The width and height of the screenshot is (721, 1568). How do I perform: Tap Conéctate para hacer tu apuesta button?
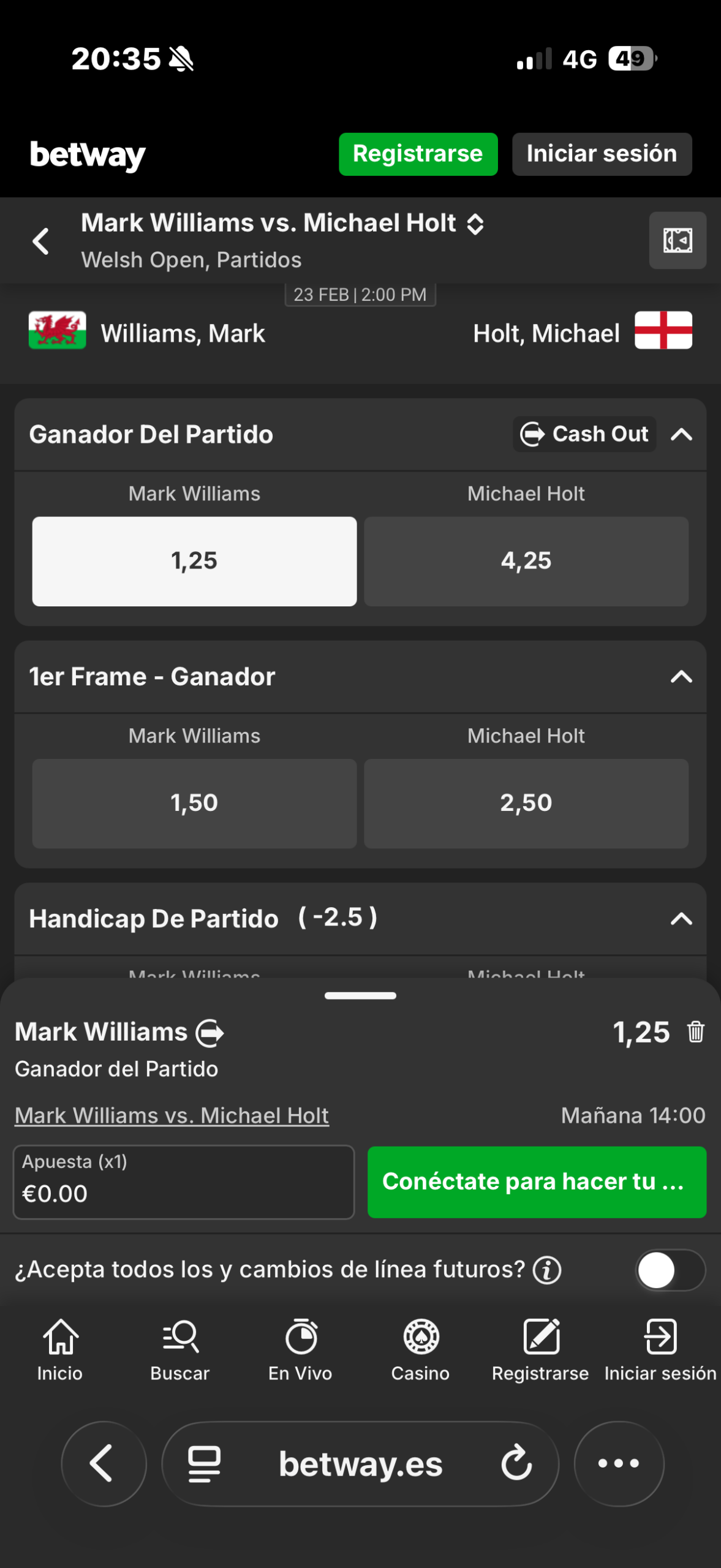(x=537, y=1182)
